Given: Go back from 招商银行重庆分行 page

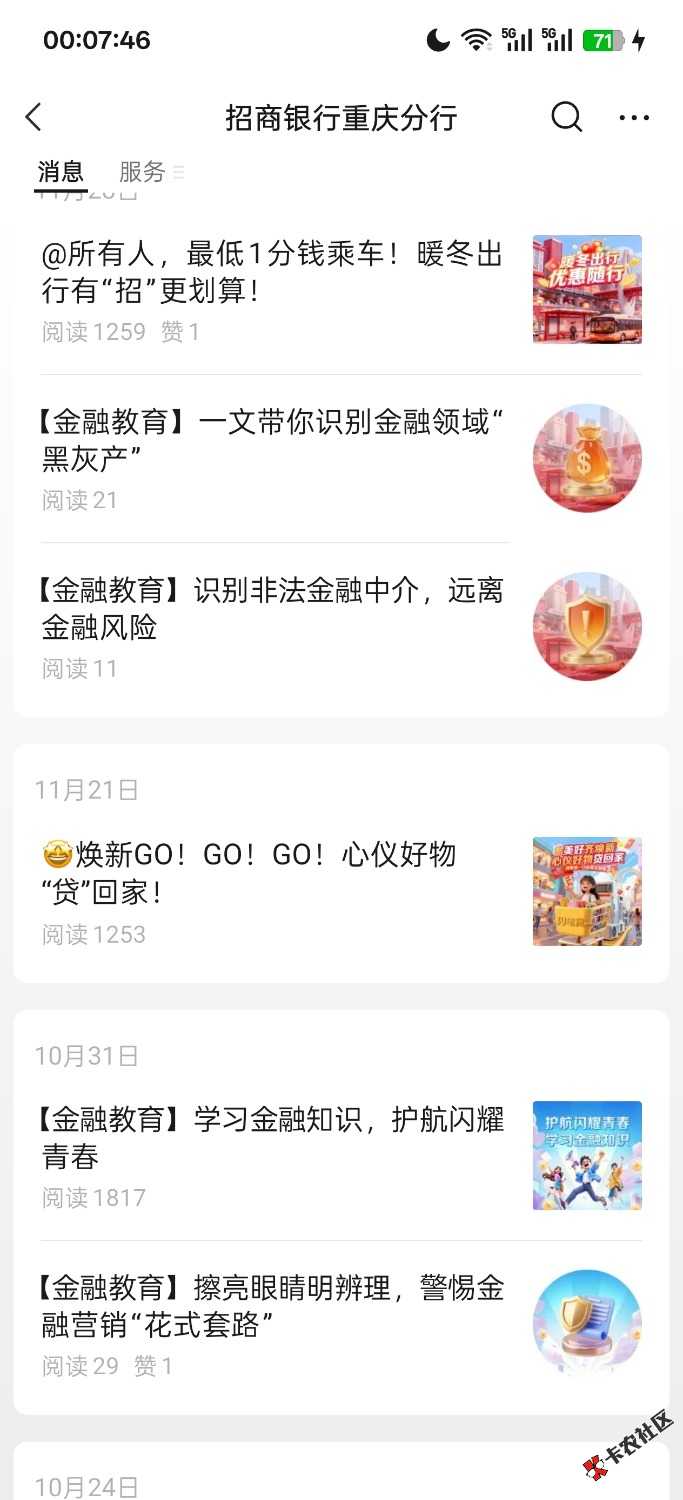Looking at the screenshot, I should click(x=34, y=118).
